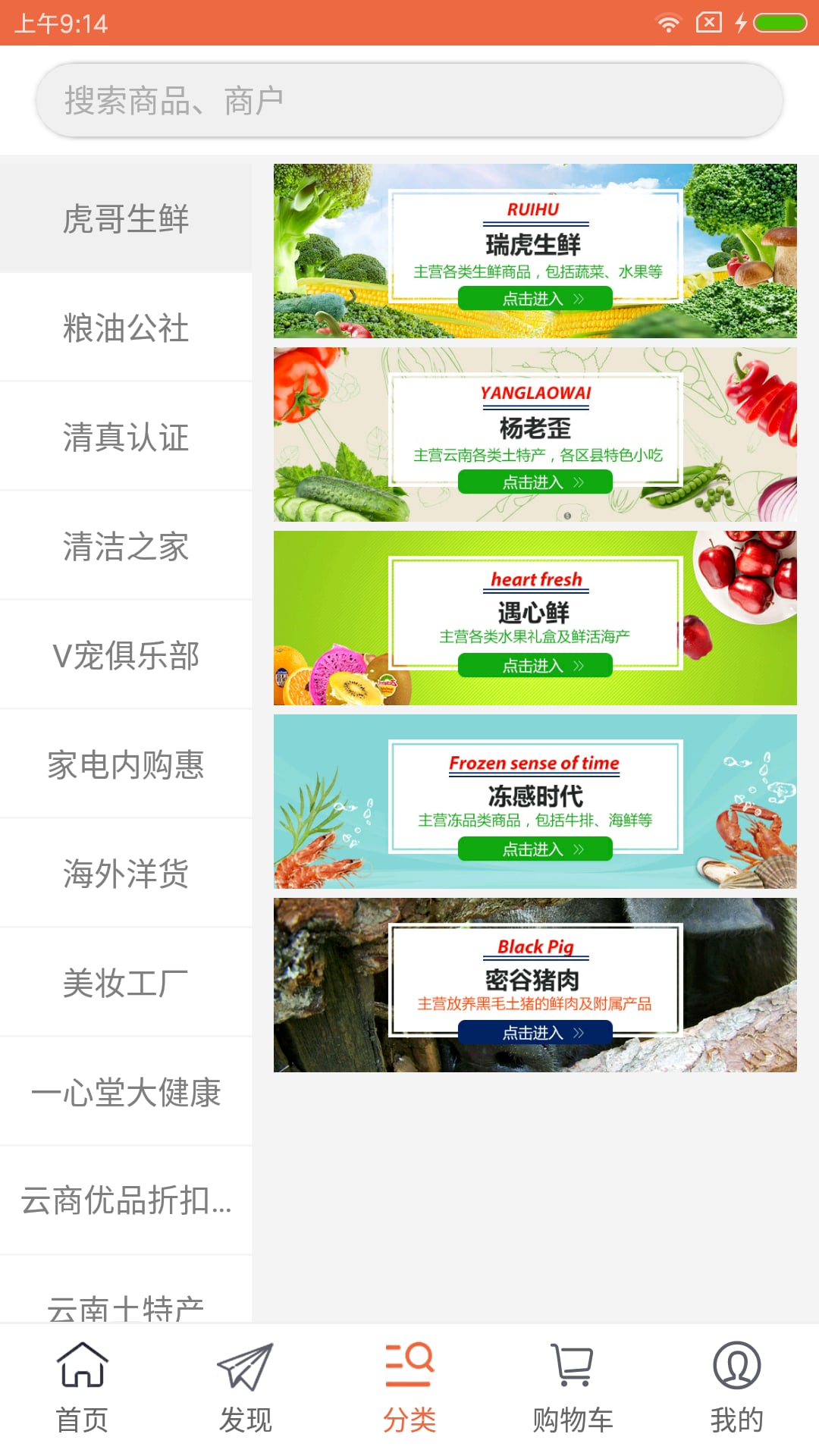Open the 美妆工厂 category
Viewport: 819px width, 1456px height.
(126, 983)
